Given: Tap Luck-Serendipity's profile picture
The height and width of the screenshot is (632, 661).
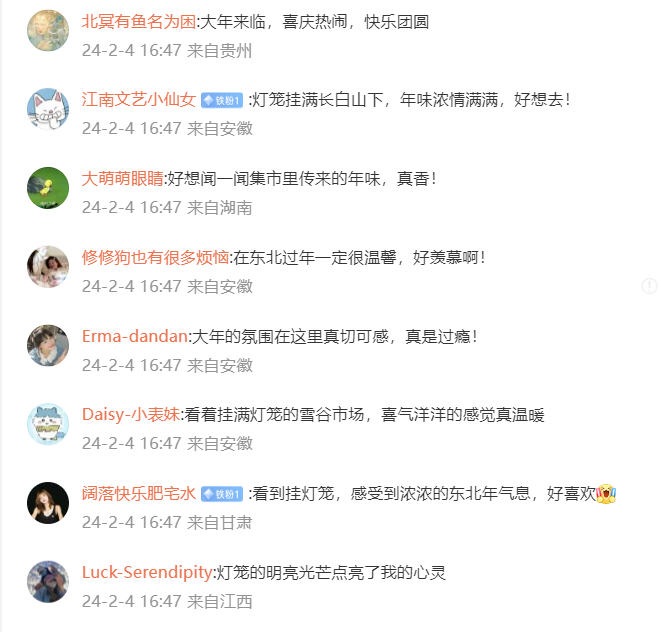Looking at the screenshot, I should 48,582.
